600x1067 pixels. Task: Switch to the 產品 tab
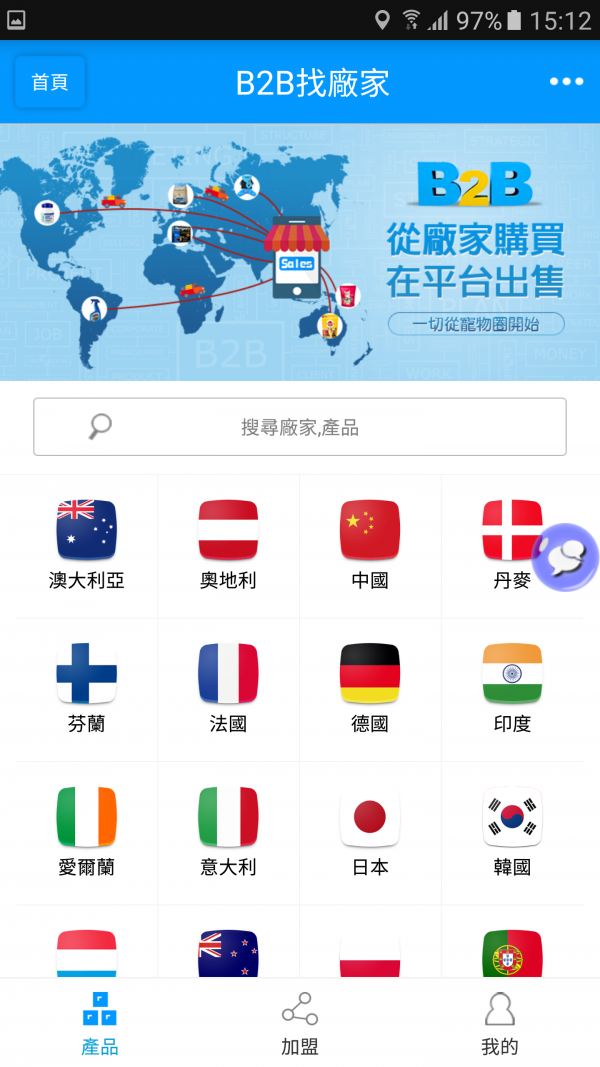point(100,1022)
